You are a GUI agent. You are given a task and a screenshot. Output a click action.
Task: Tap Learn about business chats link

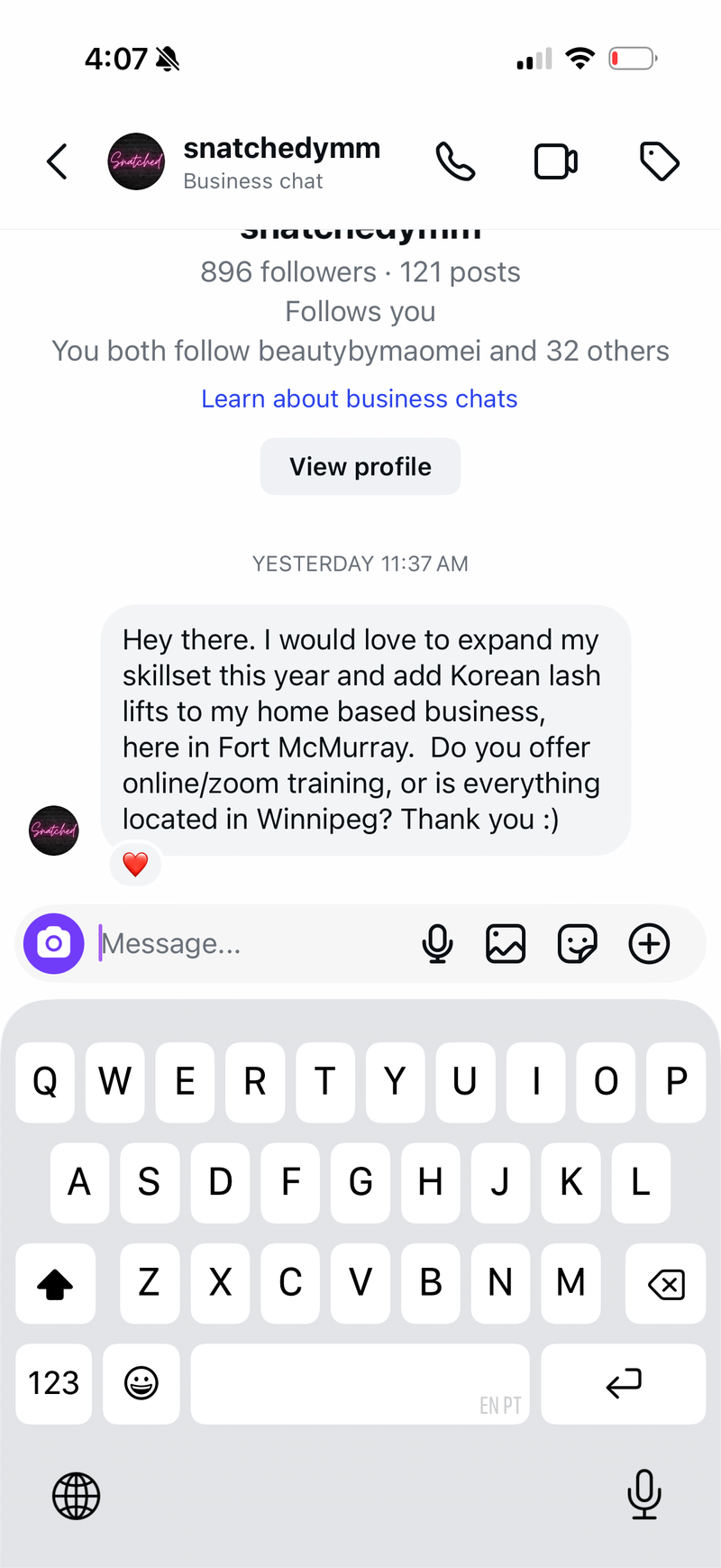(x=360, y=399)
